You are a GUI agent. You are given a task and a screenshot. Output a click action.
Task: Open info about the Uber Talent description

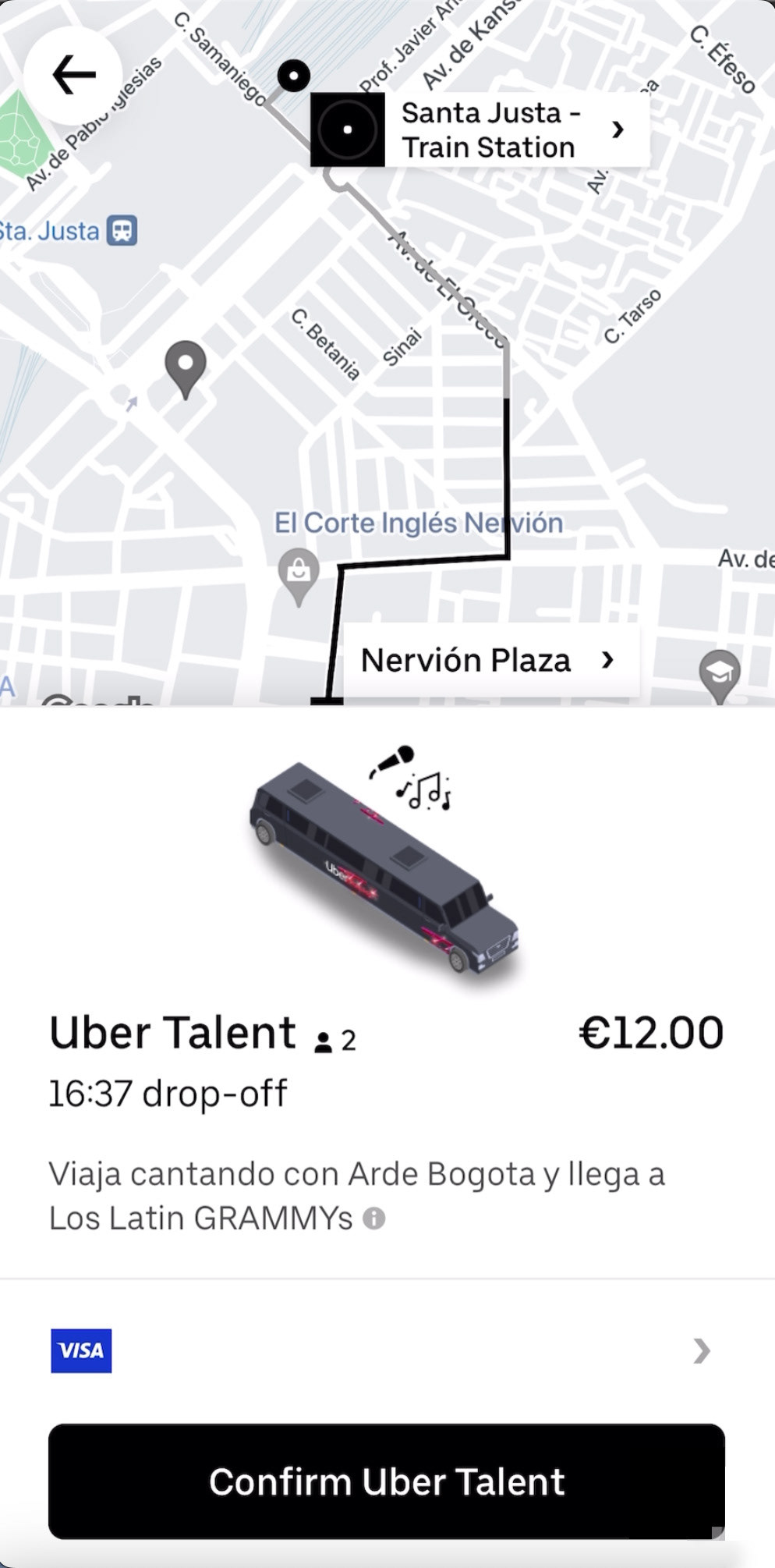[x=374, y=1219]
